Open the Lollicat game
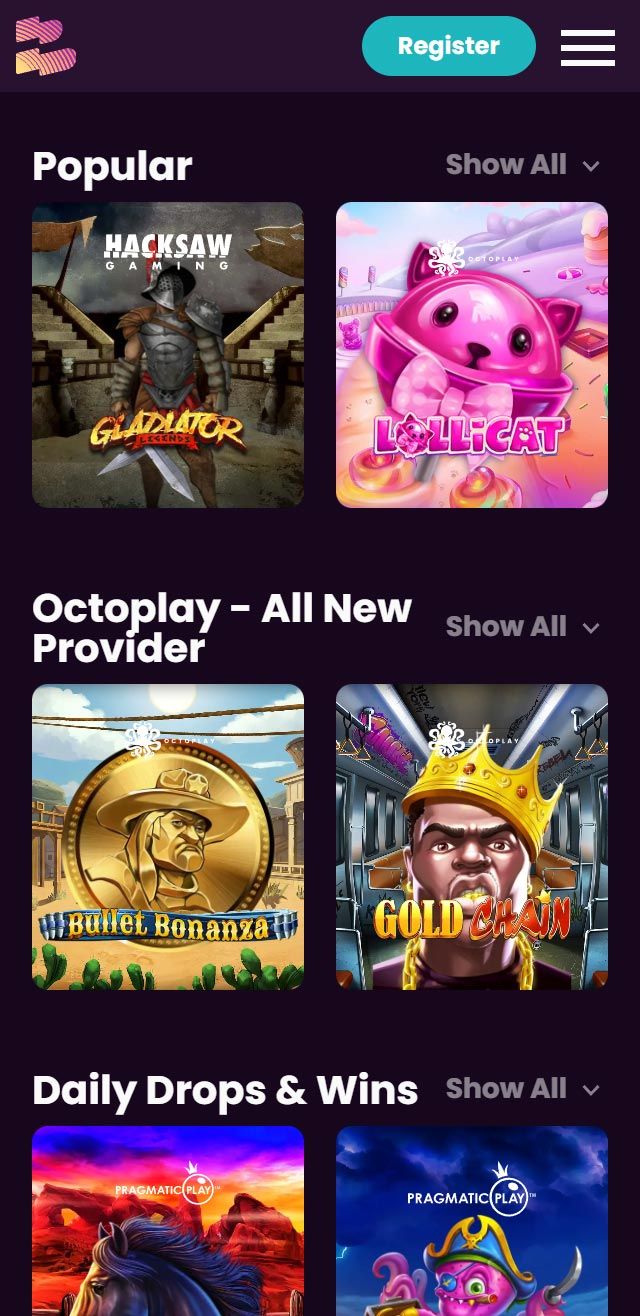 472,355
